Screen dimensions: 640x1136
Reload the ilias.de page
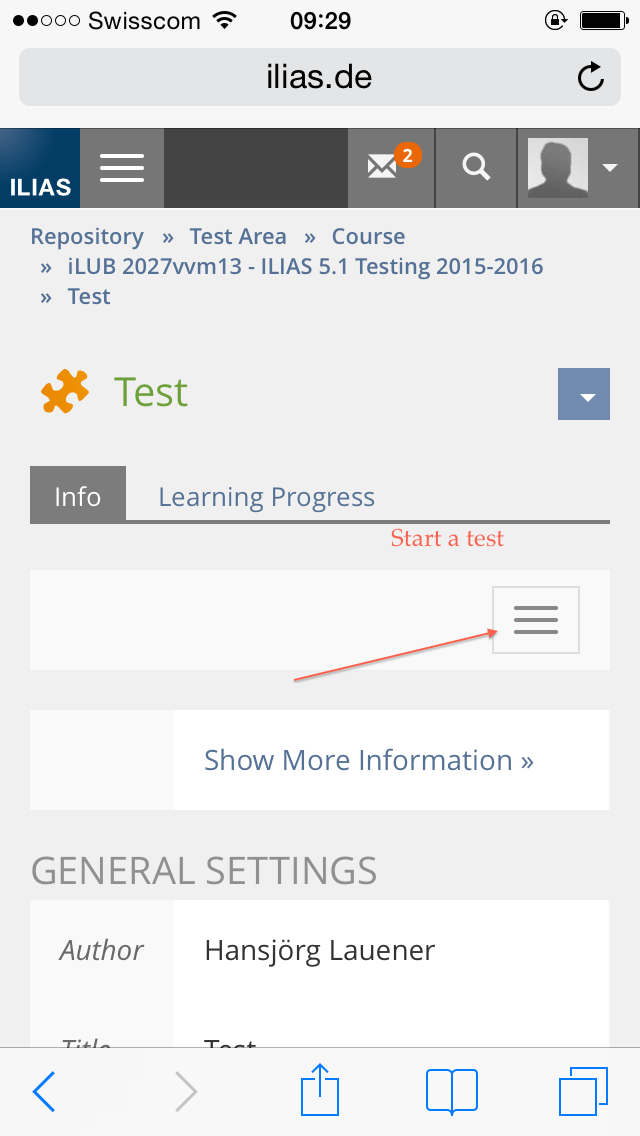[x=591, y=77]
